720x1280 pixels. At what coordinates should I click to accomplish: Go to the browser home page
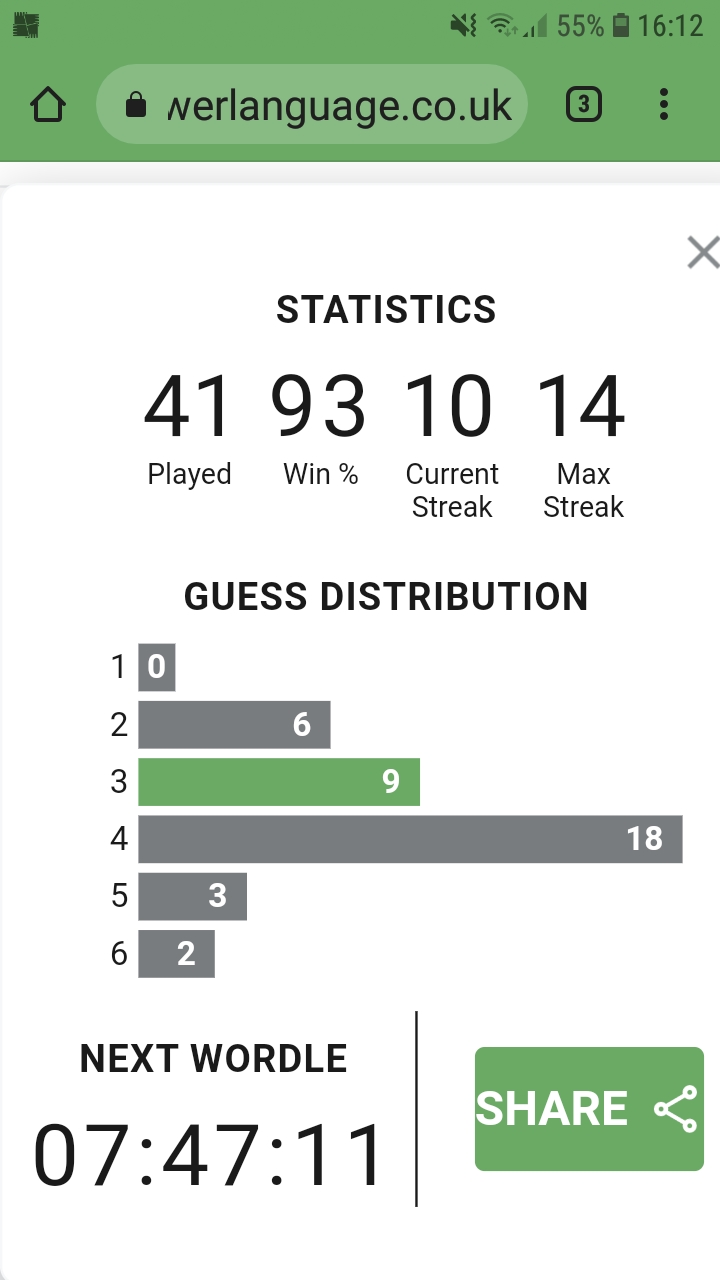point(48,105)
